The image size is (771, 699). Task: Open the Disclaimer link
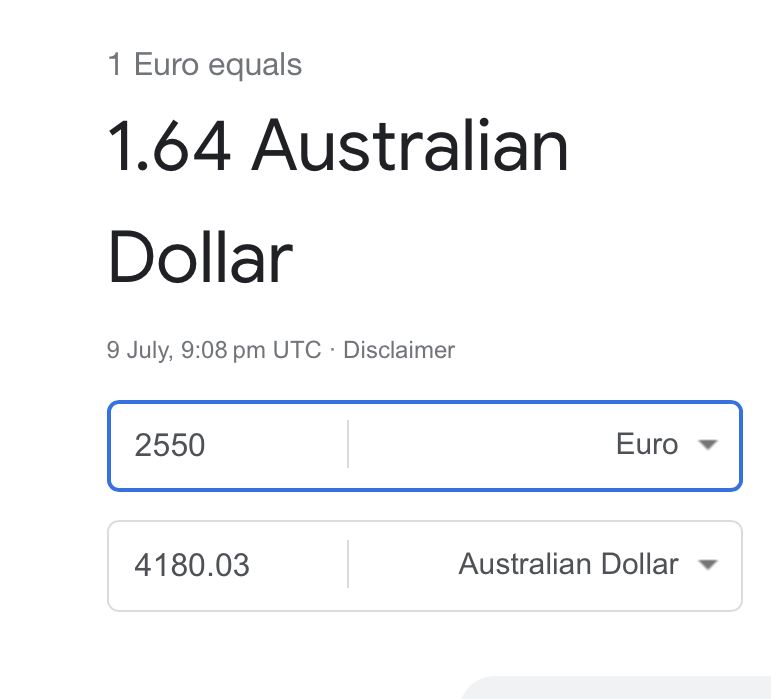tap(399, 350)
